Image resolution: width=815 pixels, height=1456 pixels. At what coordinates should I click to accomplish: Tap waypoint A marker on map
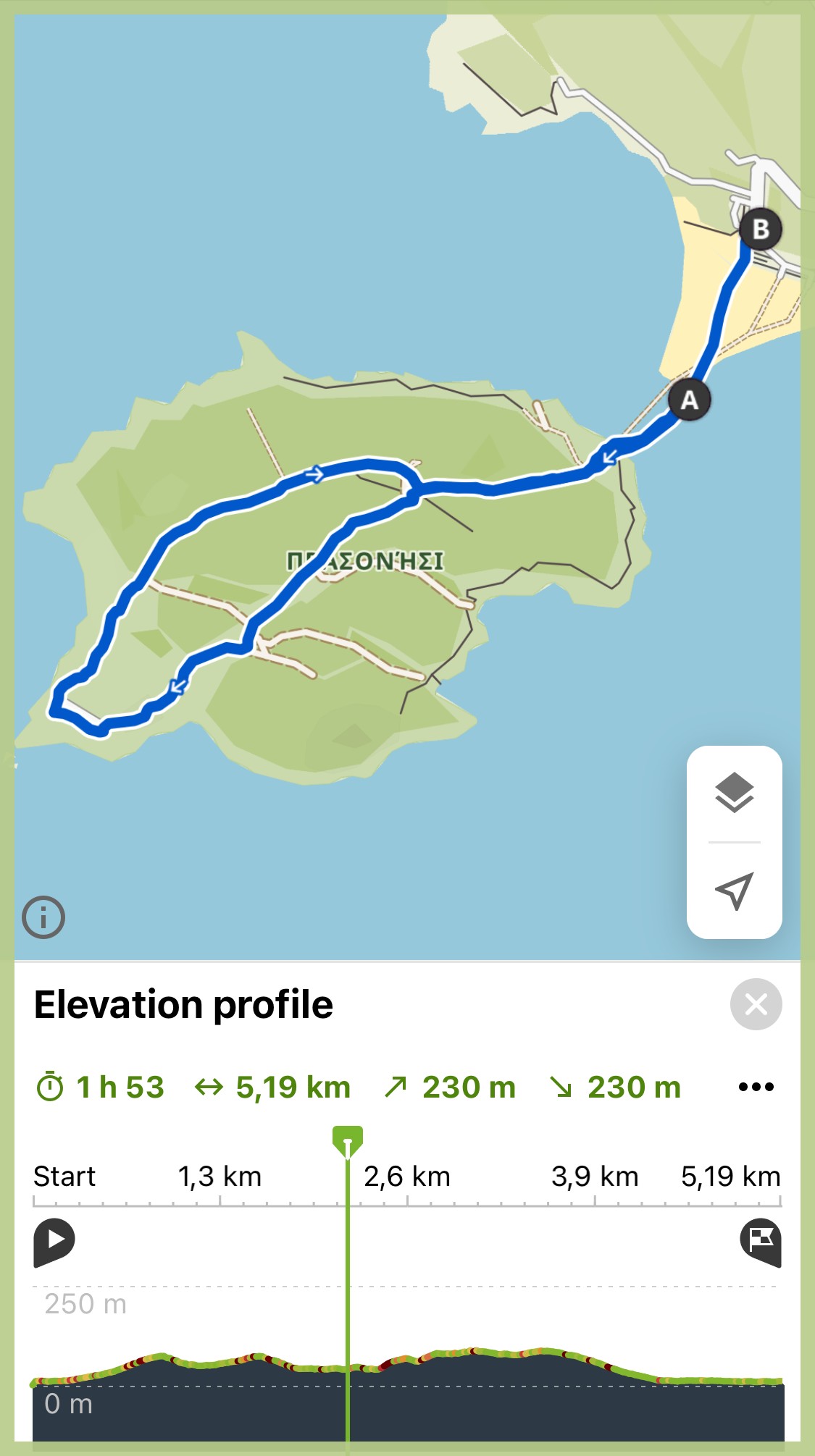pos(689,400)
